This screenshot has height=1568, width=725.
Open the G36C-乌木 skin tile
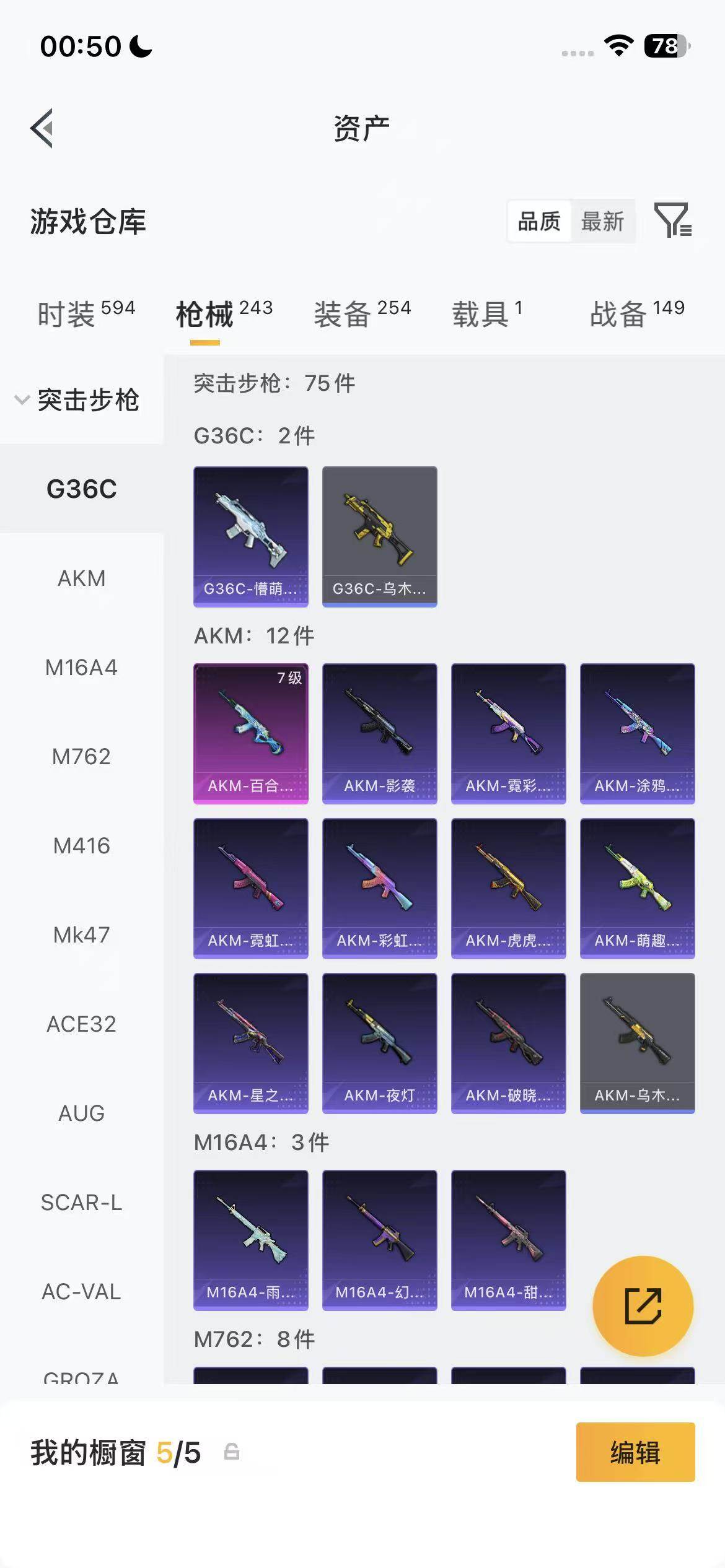pyautogui.click(x=380, y=536)
